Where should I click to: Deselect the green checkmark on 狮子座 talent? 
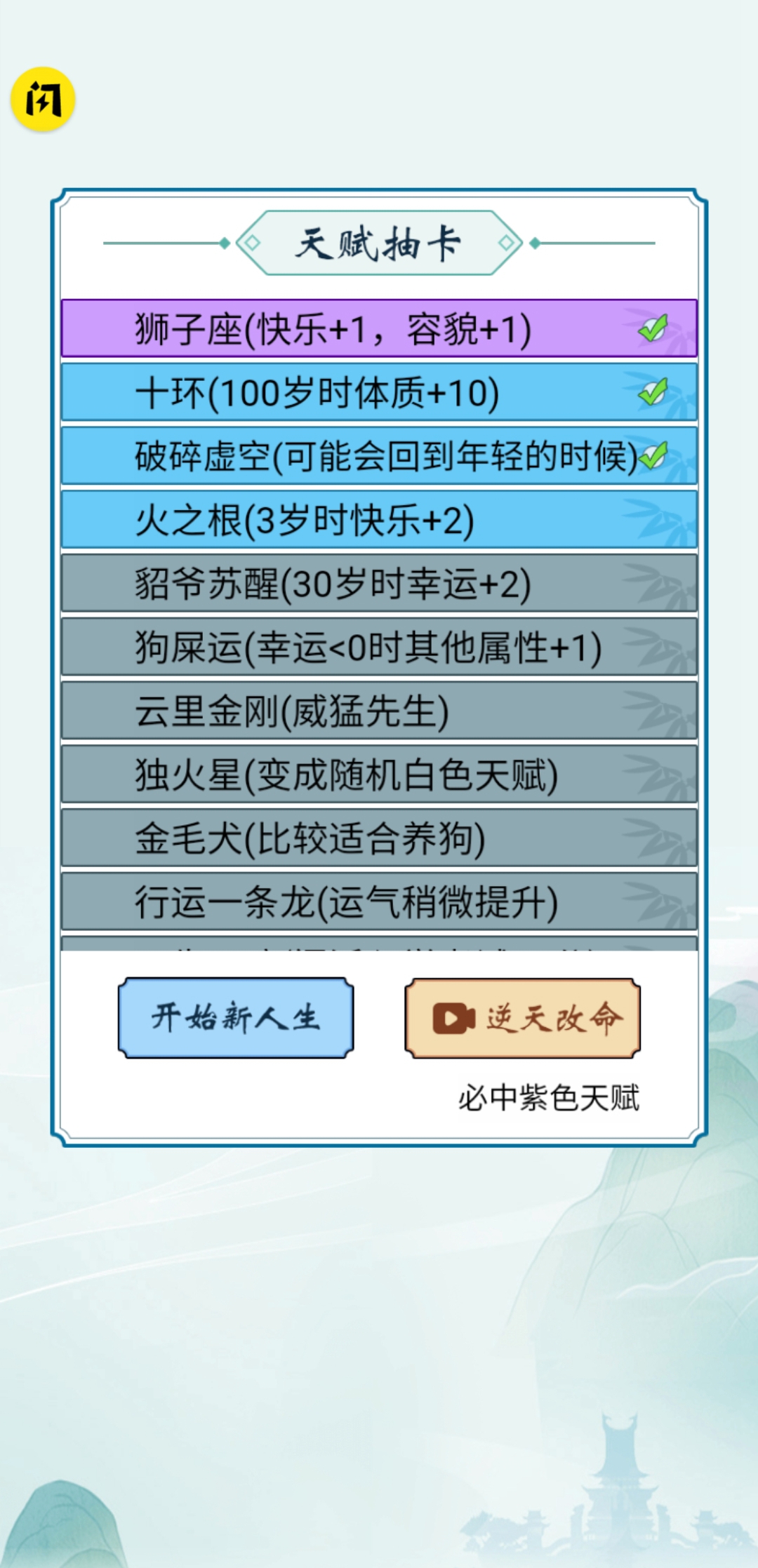[651, 329]
